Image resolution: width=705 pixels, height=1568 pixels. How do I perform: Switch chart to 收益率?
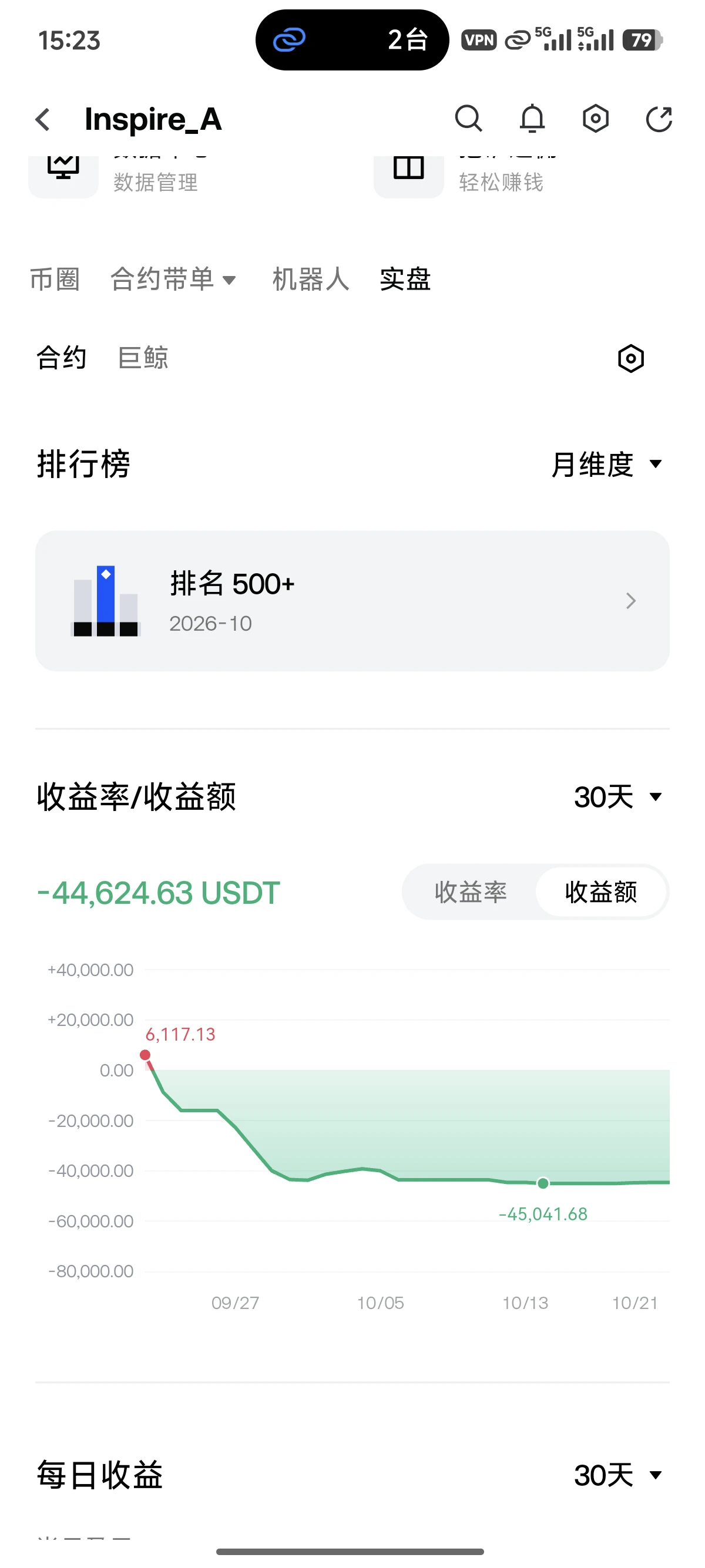click(471, 891)
